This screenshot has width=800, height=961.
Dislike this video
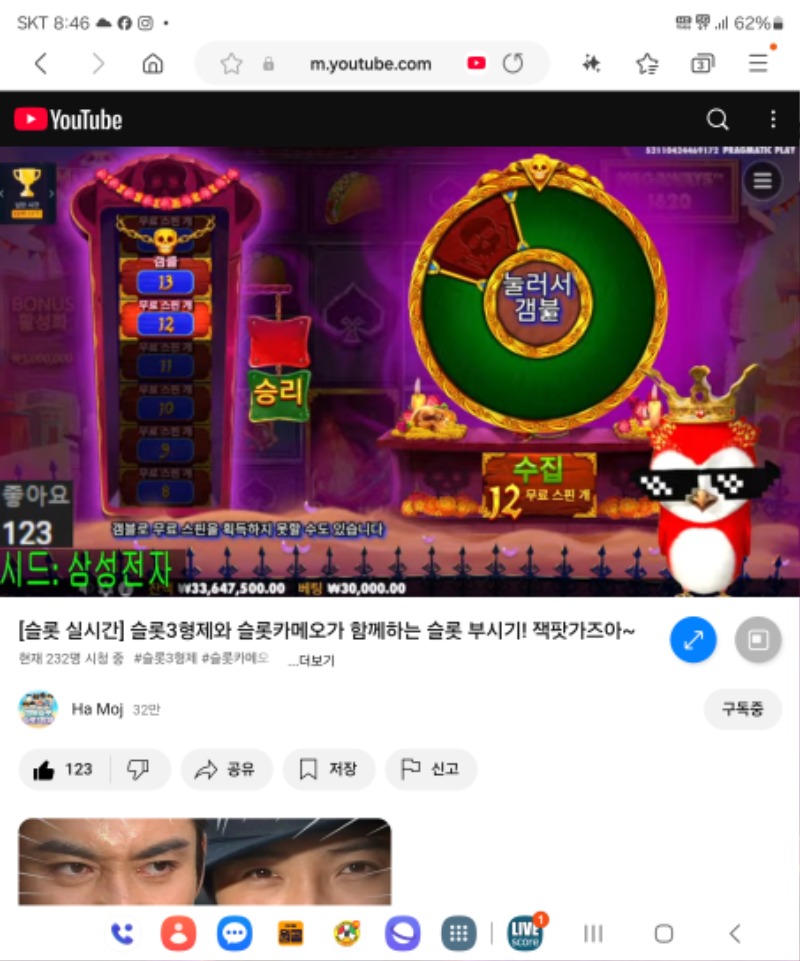point(138,769)
